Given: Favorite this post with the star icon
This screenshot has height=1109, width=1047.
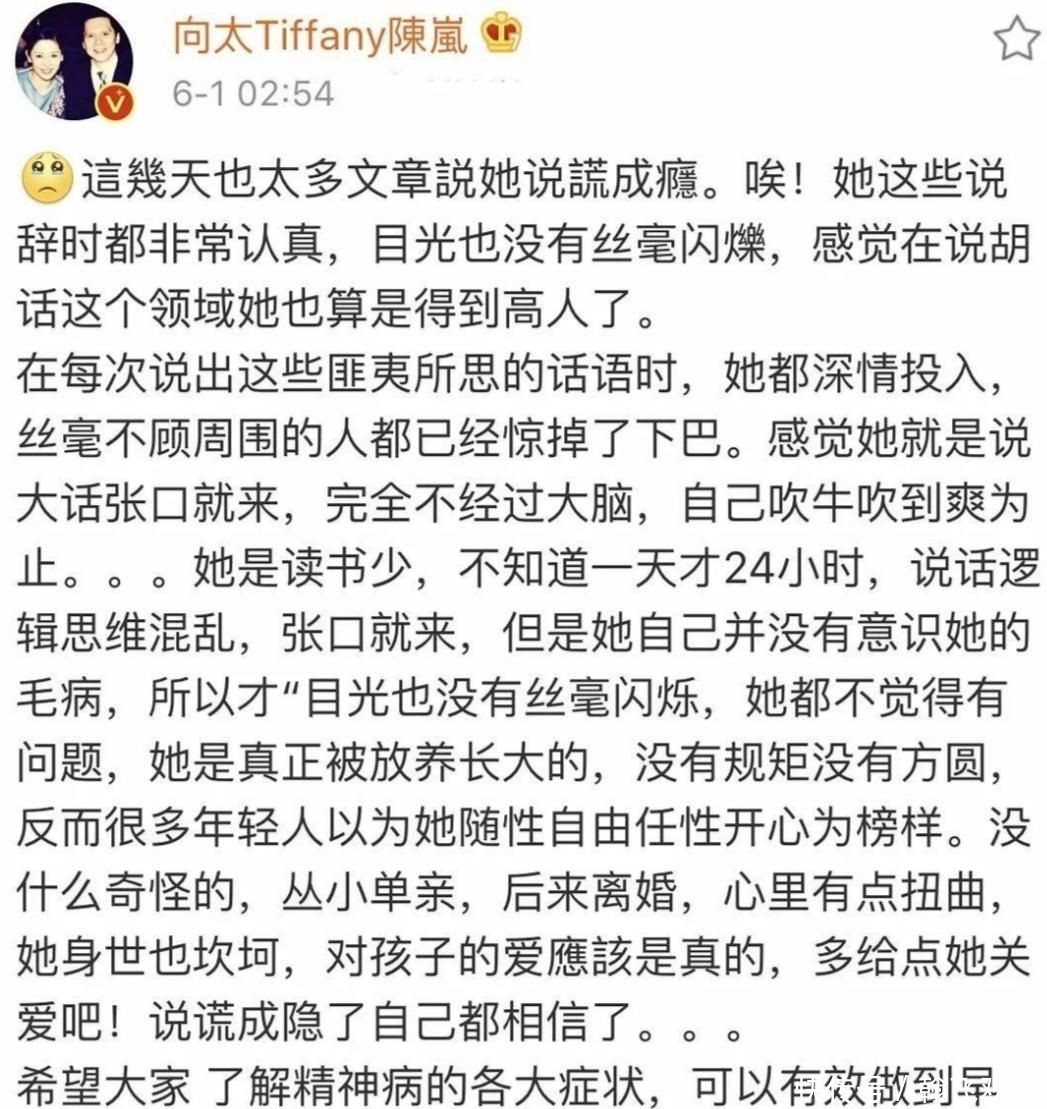Looking at the screenshot, I should 1014,40.
